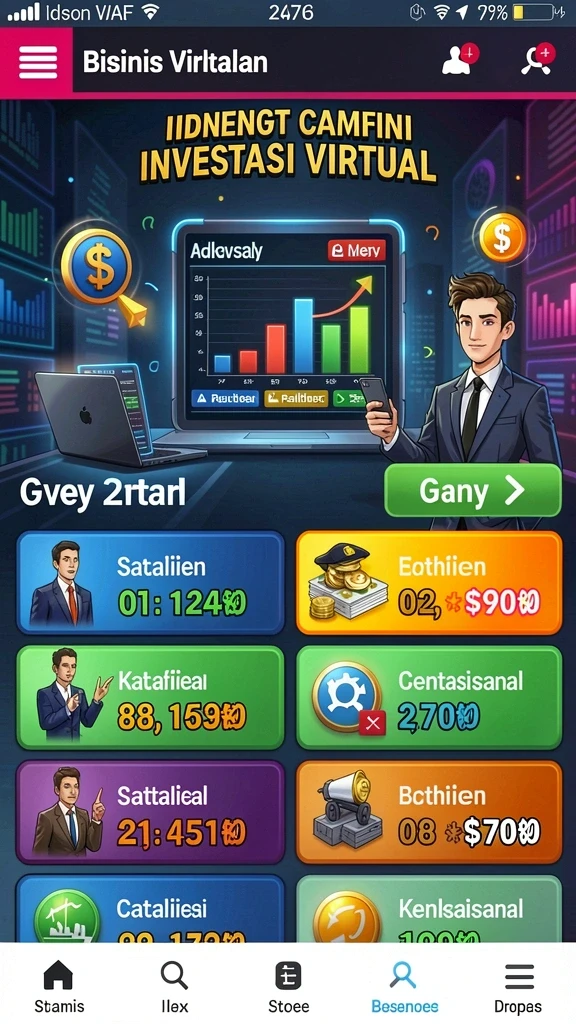Open the Sataliien card
The image size is (576, 1024).
coord(151,583)
